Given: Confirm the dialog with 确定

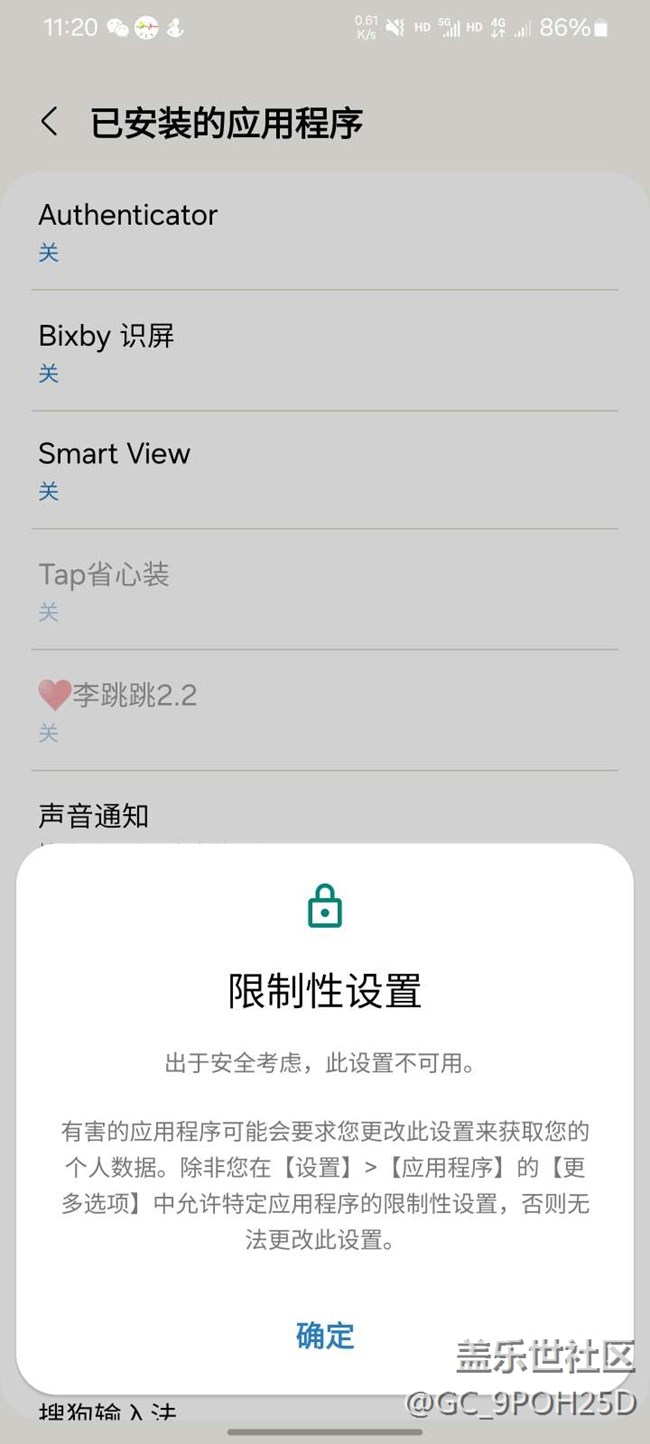Looking at the screenshot, I should [x=325, y=1335].
